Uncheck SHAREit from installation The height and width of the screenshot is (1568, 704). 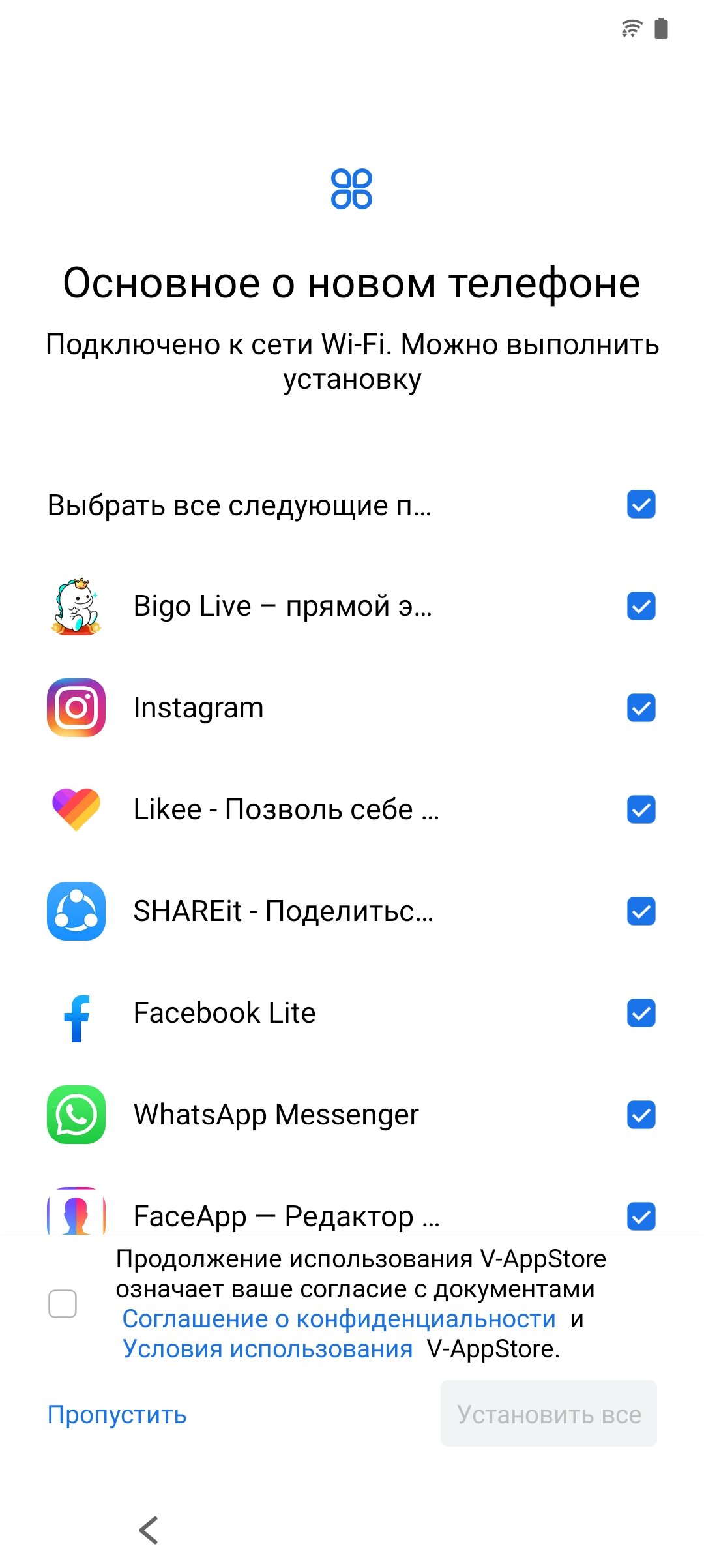click(641, 912)
